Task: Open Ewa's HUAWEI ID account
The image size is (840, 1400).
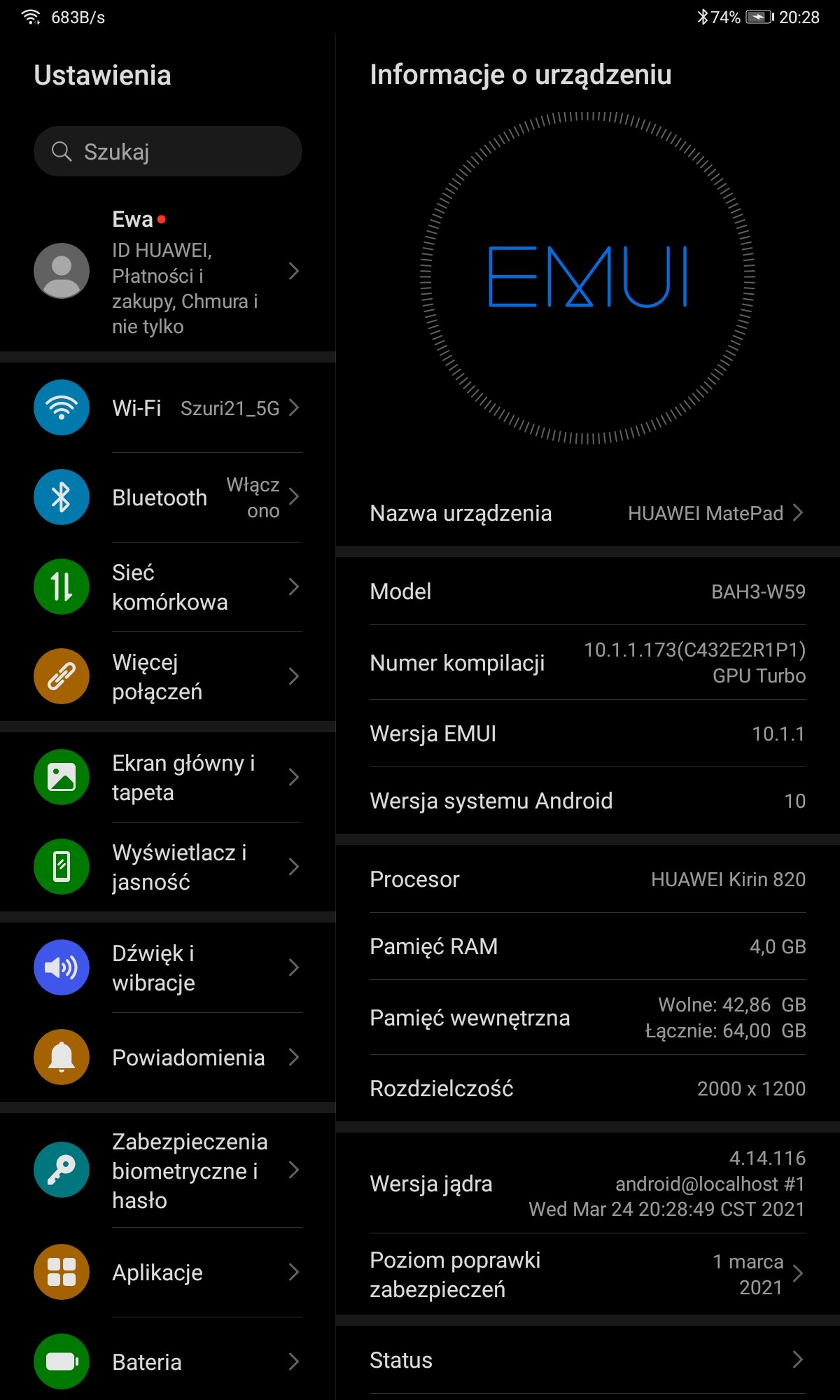Action: [x=168, y=272]
